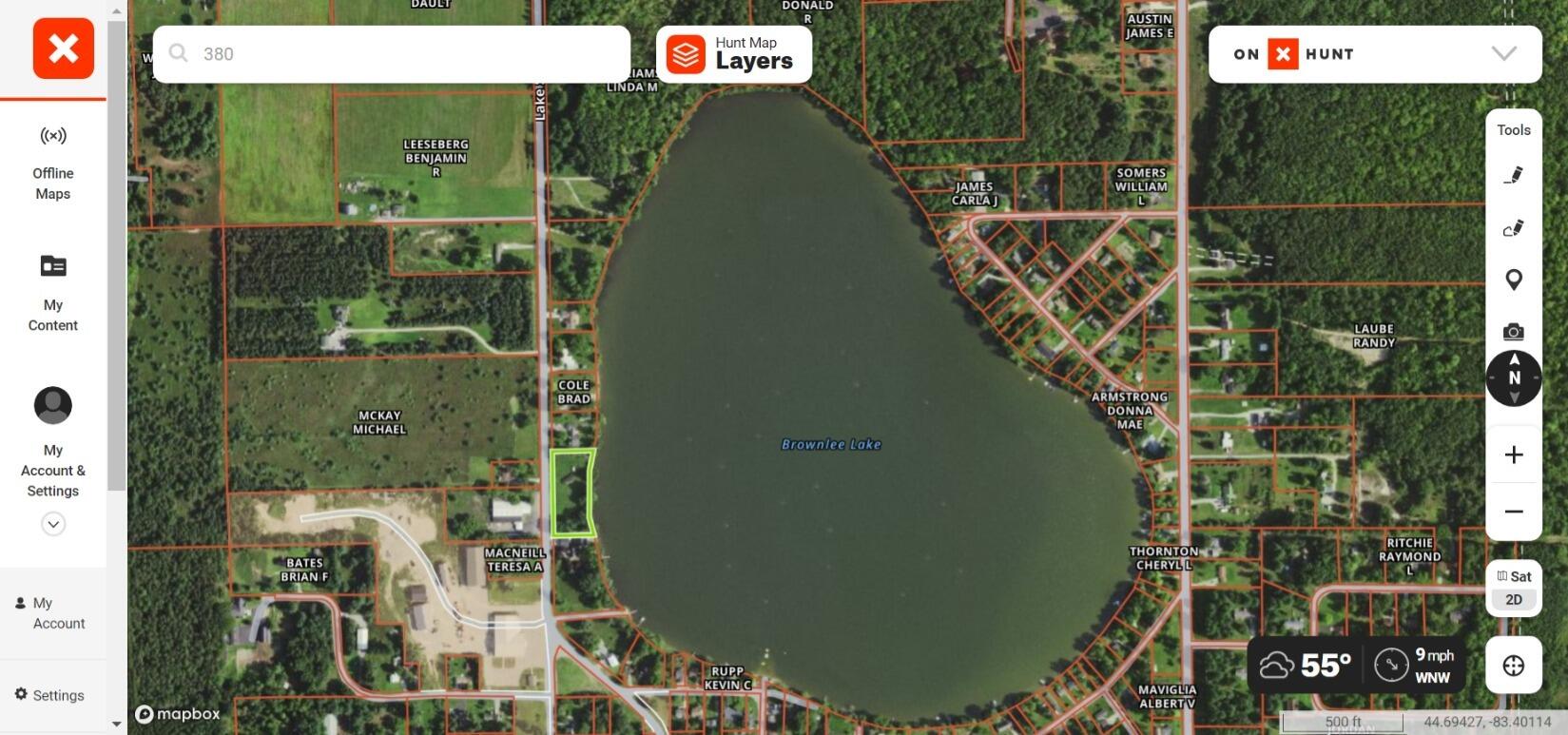Reset map orientation with the compass

pos(1514,378)
